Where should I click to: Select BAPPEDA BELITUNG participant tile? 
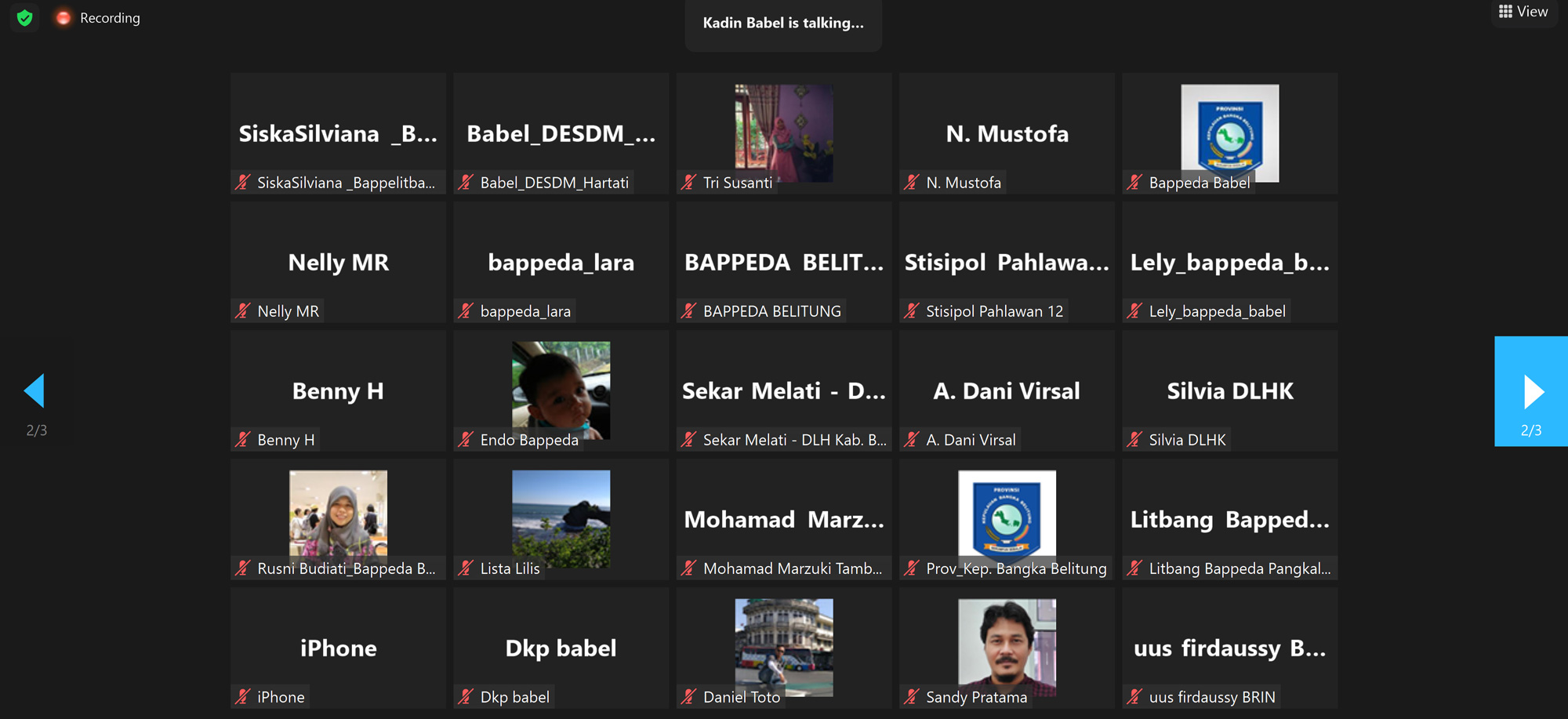(x=783, y=262)
